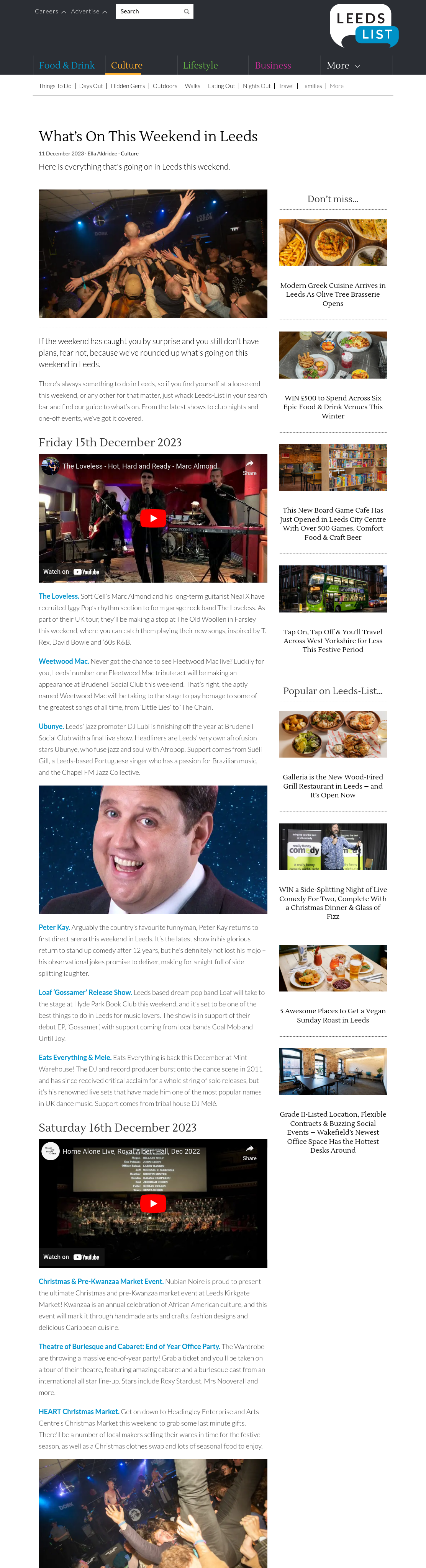Switch to the Food & Drink tab
Screen dimensions: 426x1568
coord(66,65)
